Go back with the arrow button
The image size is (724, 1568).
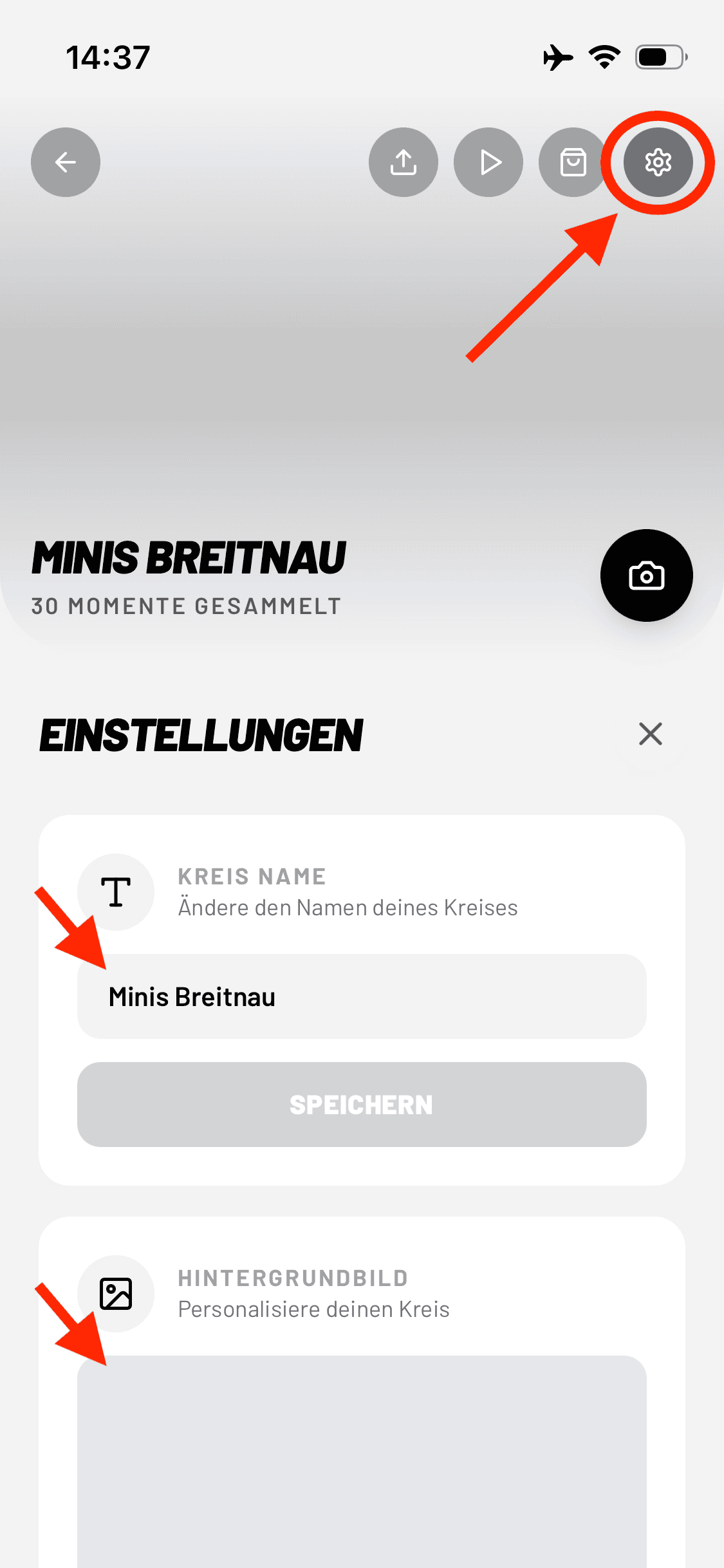click(66, 162)
